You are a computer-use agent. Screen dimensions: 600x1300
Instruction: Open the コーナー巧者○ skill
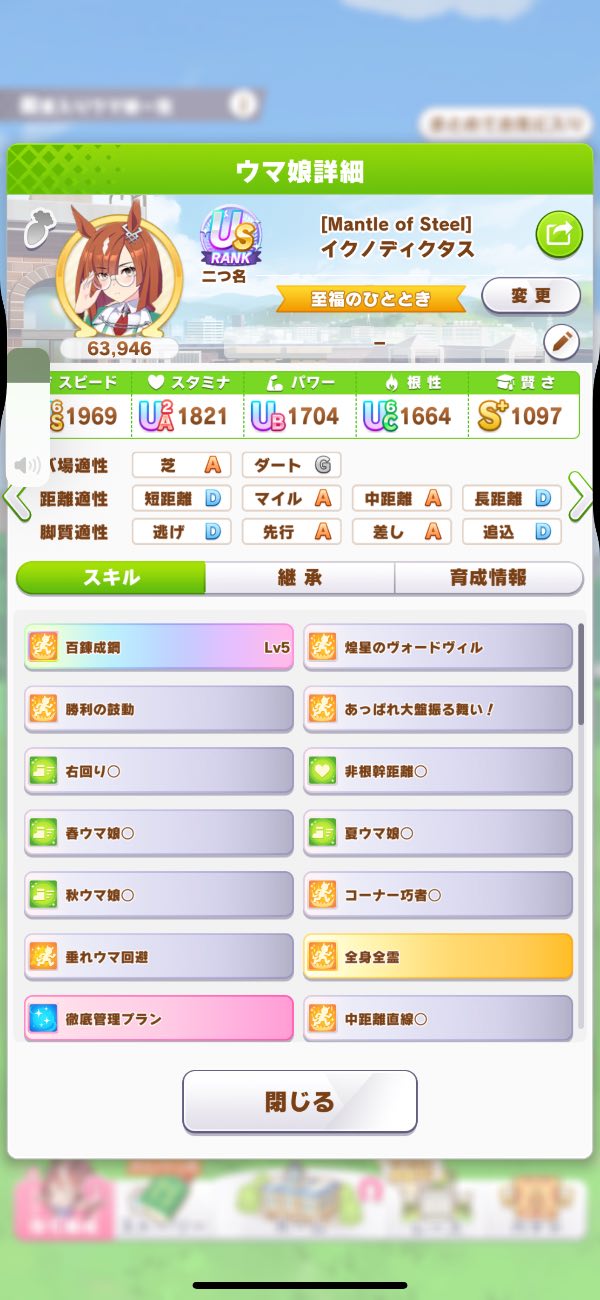(x=438, y=895)
